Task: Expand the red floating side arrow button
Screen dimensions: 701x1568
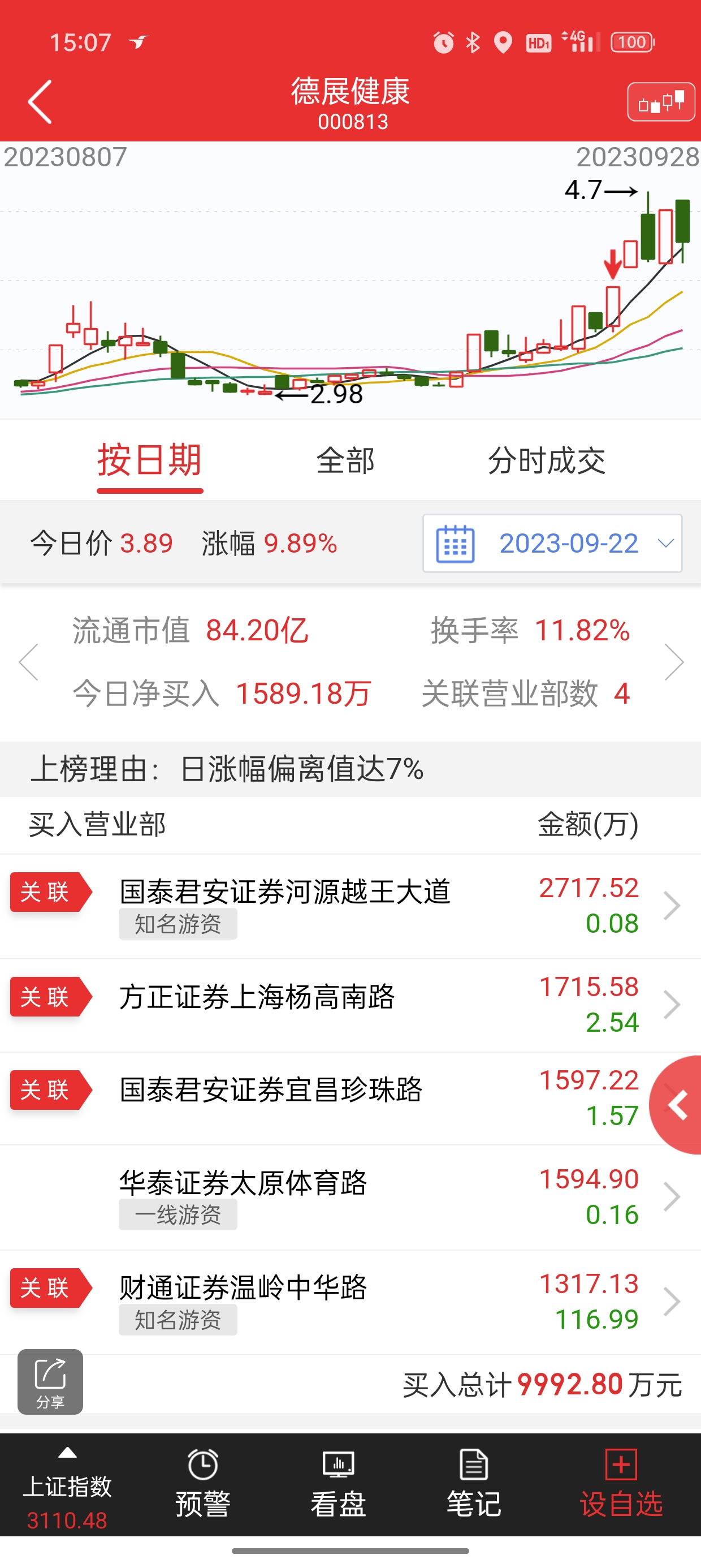Action: [677, 1105]
